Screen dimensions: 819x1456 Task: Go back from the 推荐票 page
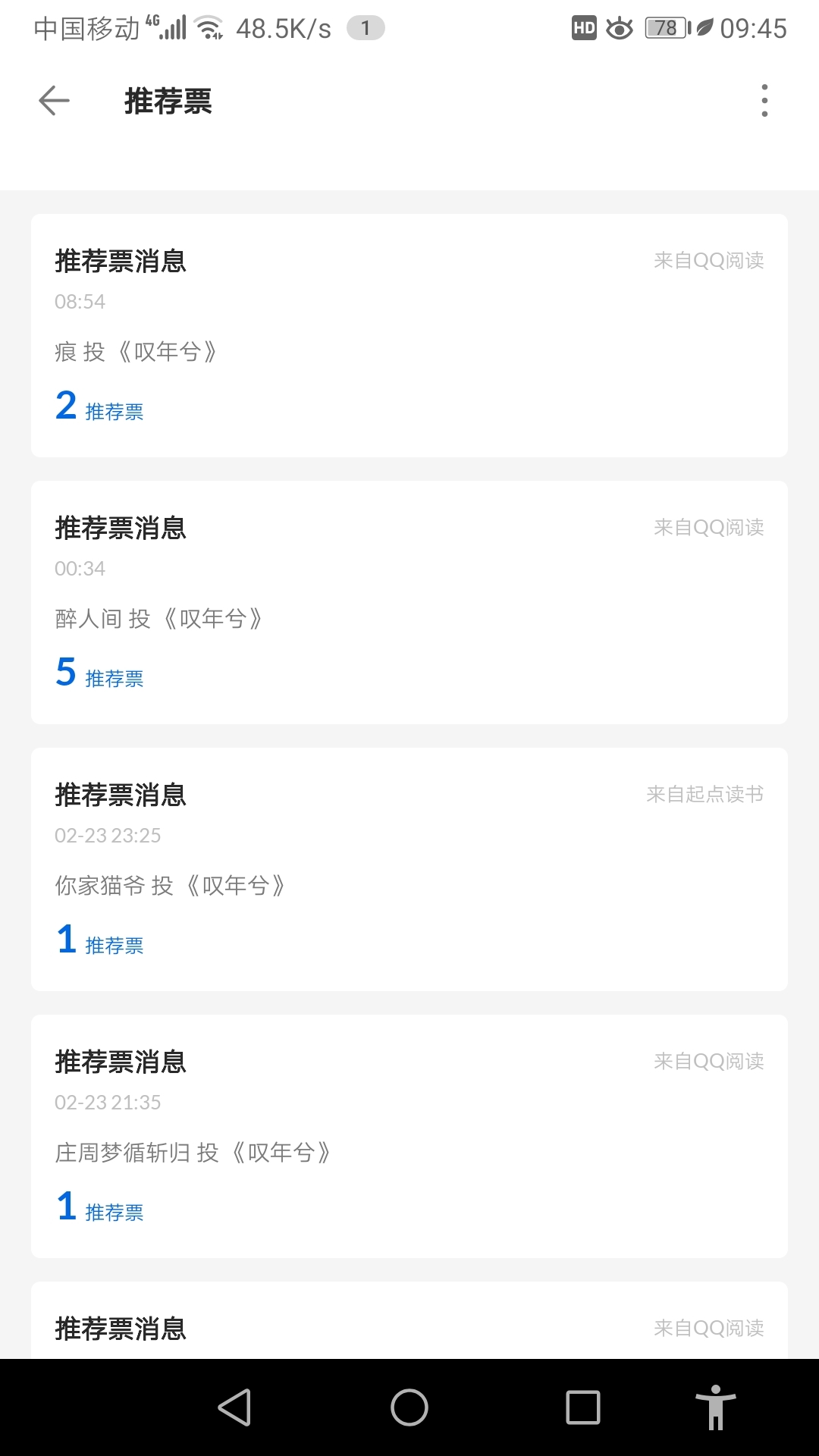[54, 101]
